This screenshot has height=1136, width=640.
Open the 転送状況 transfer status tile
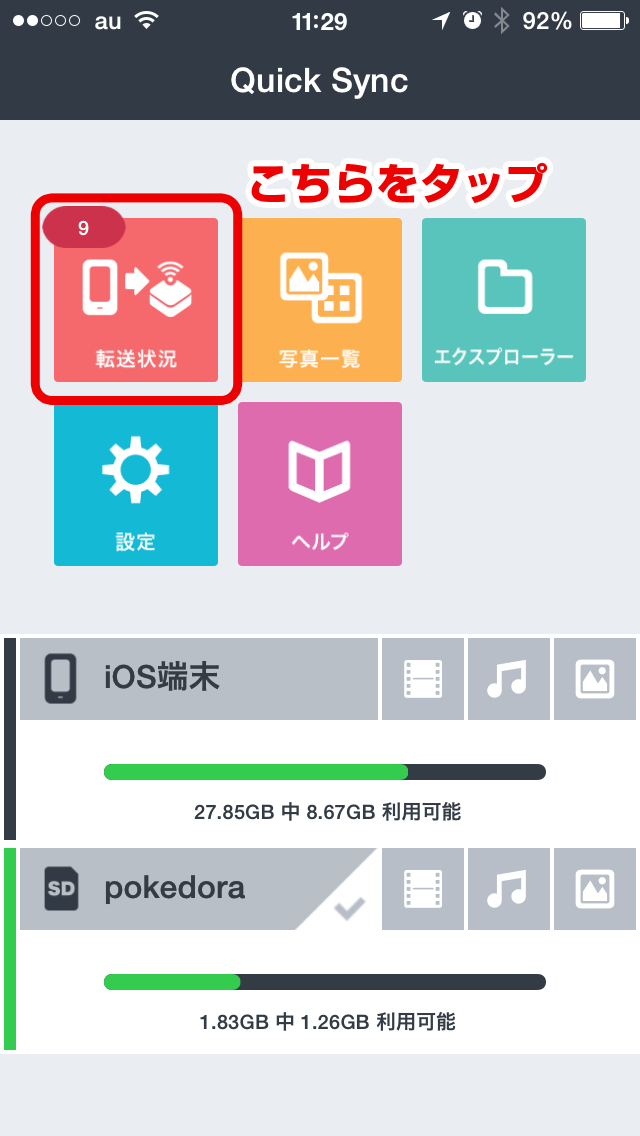click(x=136, y=300)
